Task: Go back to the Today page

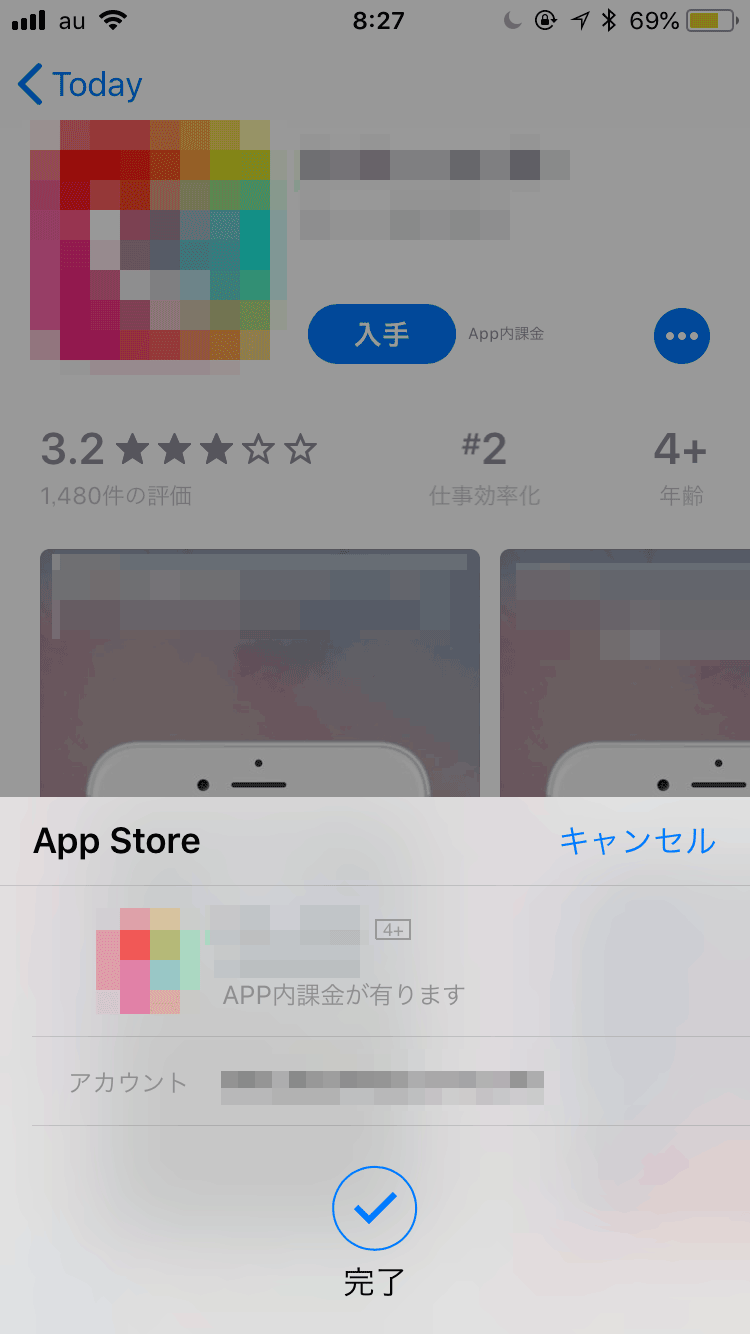Action: tap(78, 85)
